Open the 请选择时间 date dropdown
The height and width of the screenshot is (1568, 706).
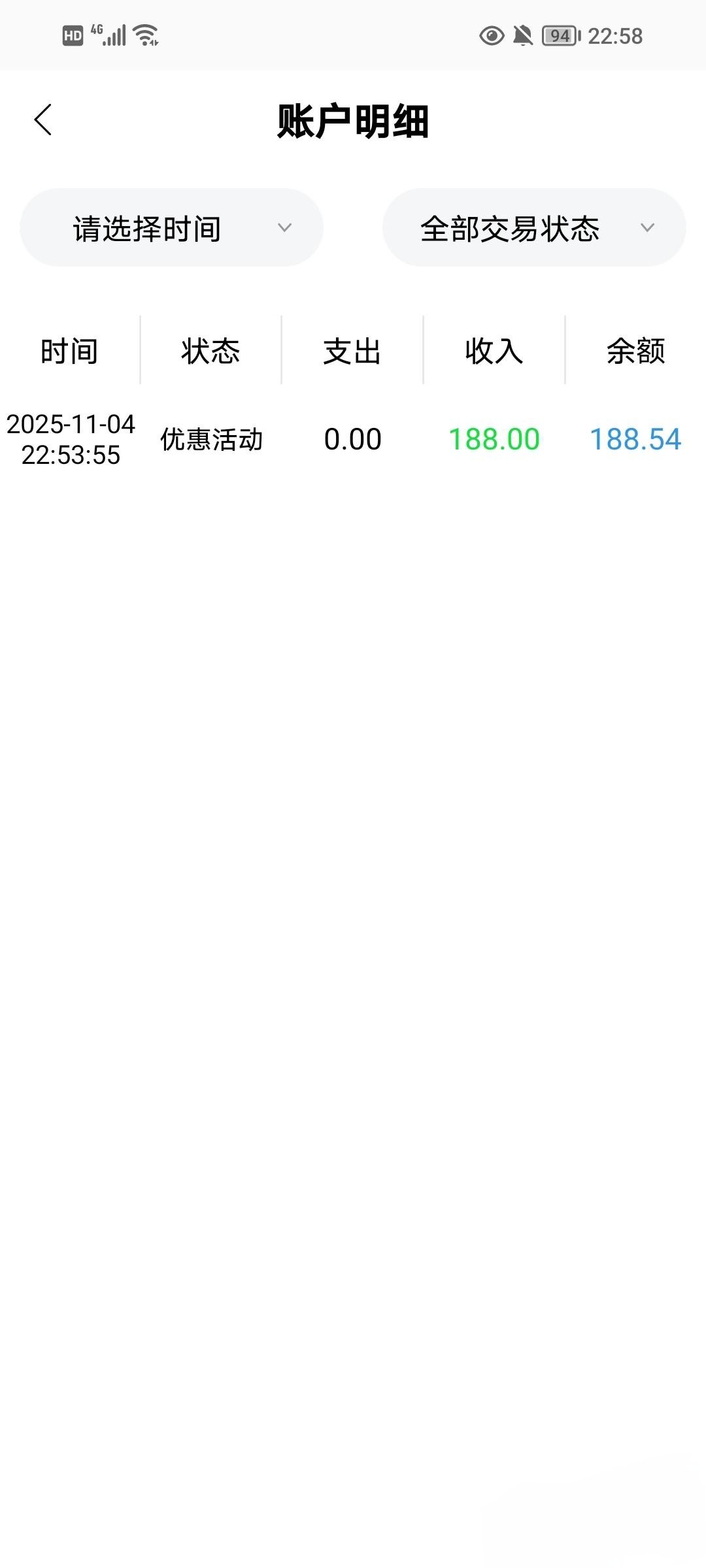(171, 228)
